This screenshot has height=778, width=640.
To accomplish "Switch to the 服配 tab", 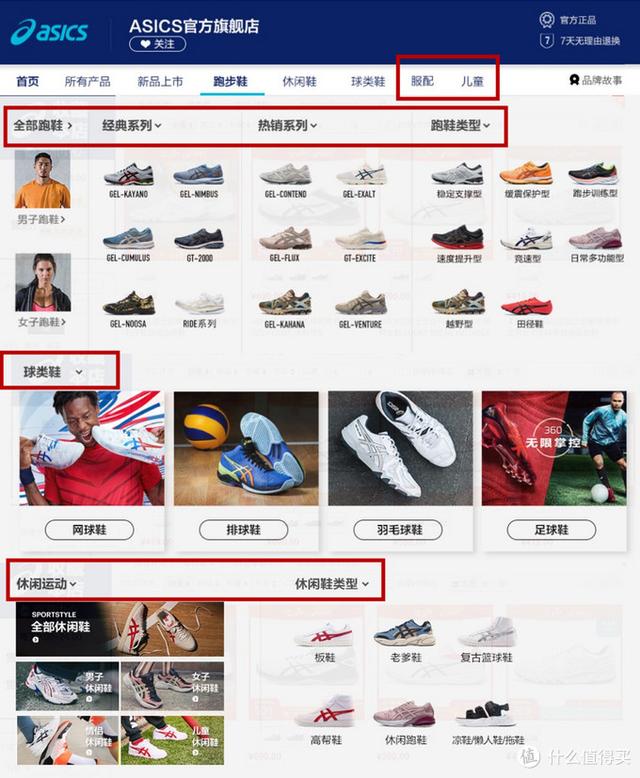I will click(423, 81).
